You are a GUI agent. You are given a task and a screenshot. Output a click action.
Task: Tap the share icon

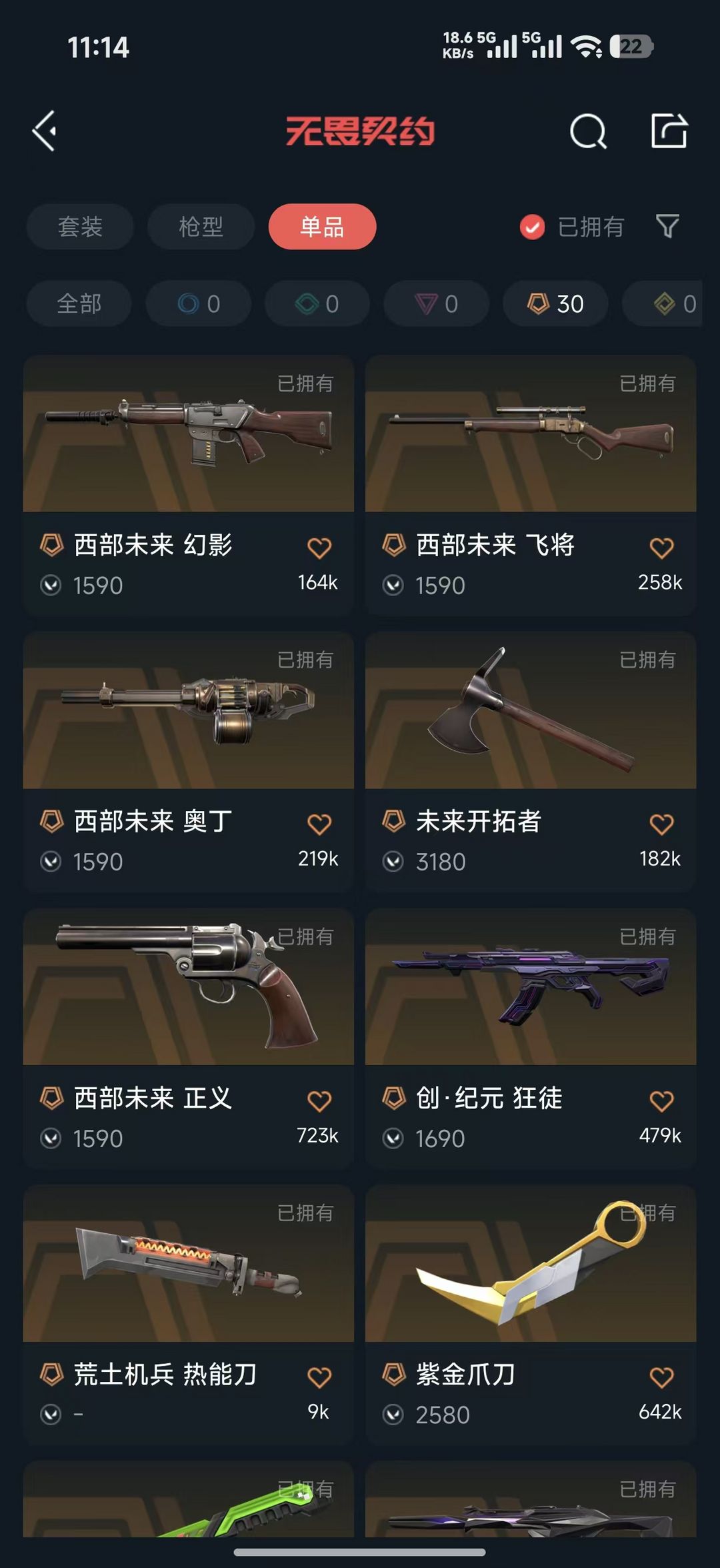669,131
